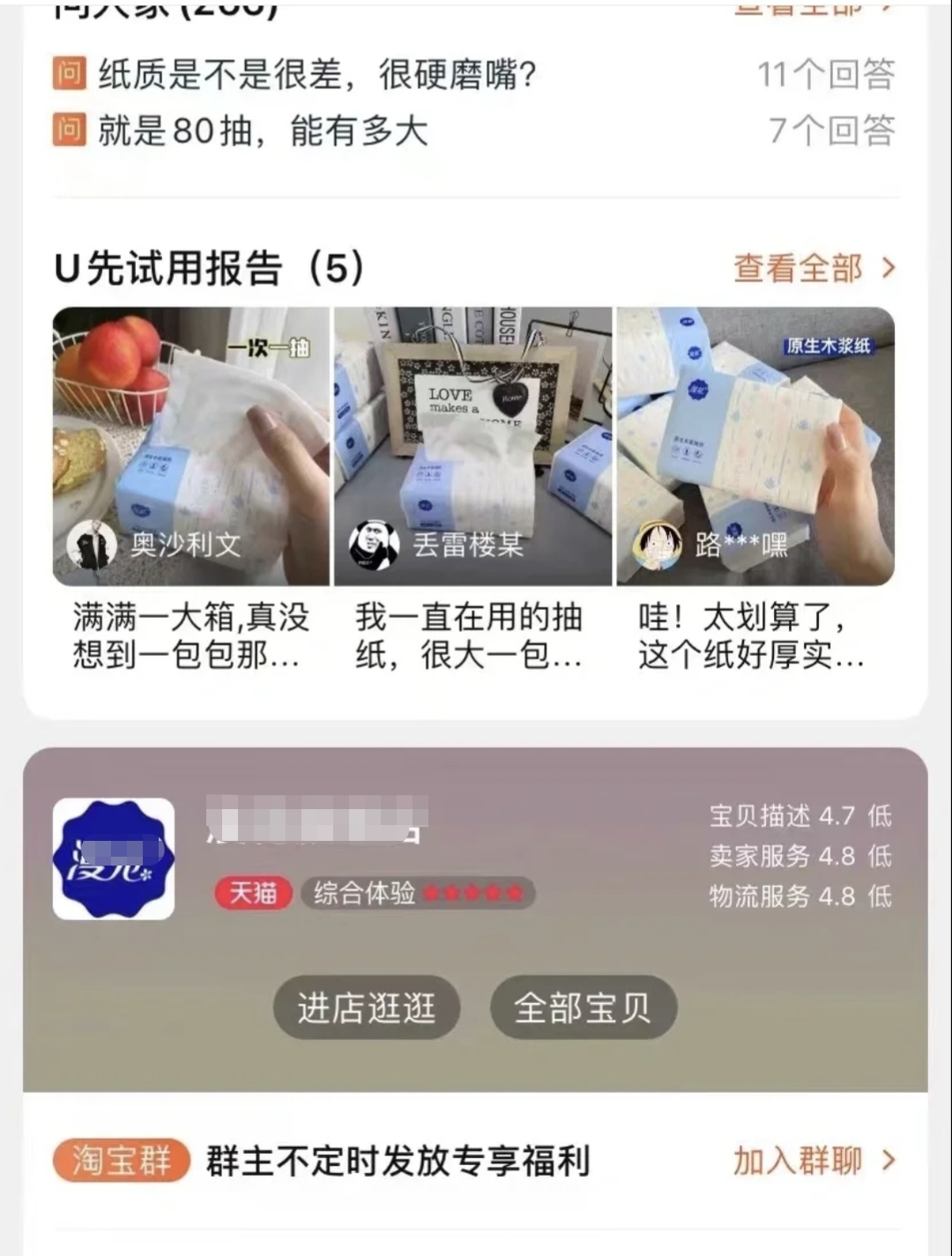The height and width of the screenshot is (1256, 952).
Task: Click the 全部宝贝 button
Action: (583, 1008)
